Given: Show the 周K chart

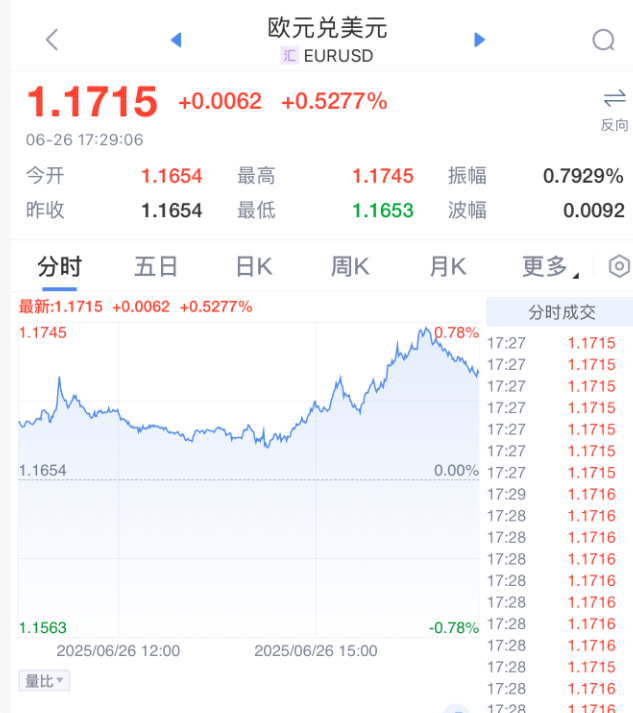Looking at the screenshot, I should coord(351,267).
